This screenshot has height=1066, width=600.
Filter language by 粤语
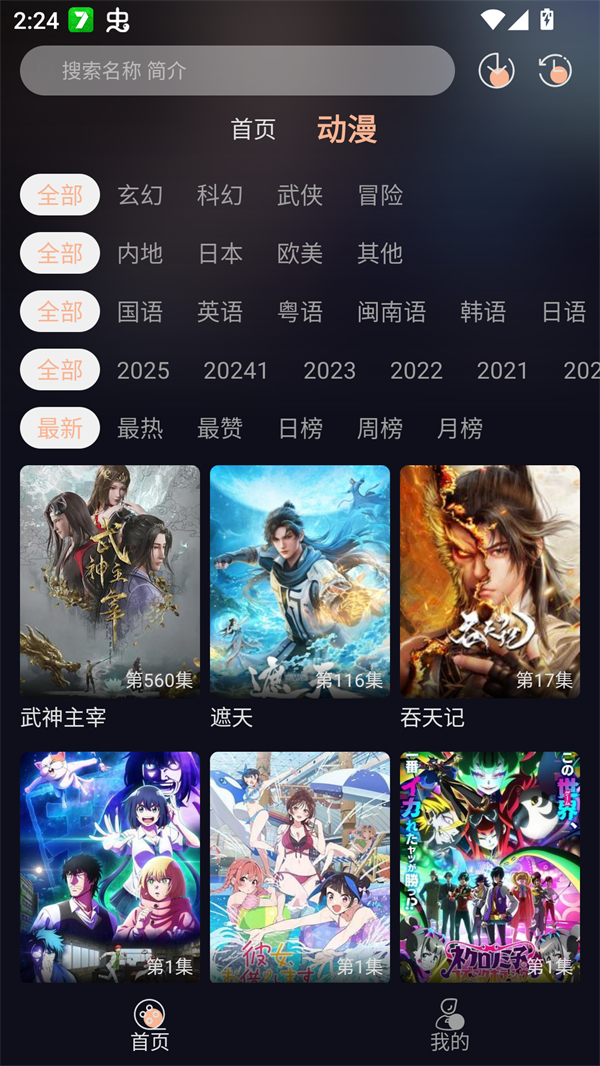300,312
